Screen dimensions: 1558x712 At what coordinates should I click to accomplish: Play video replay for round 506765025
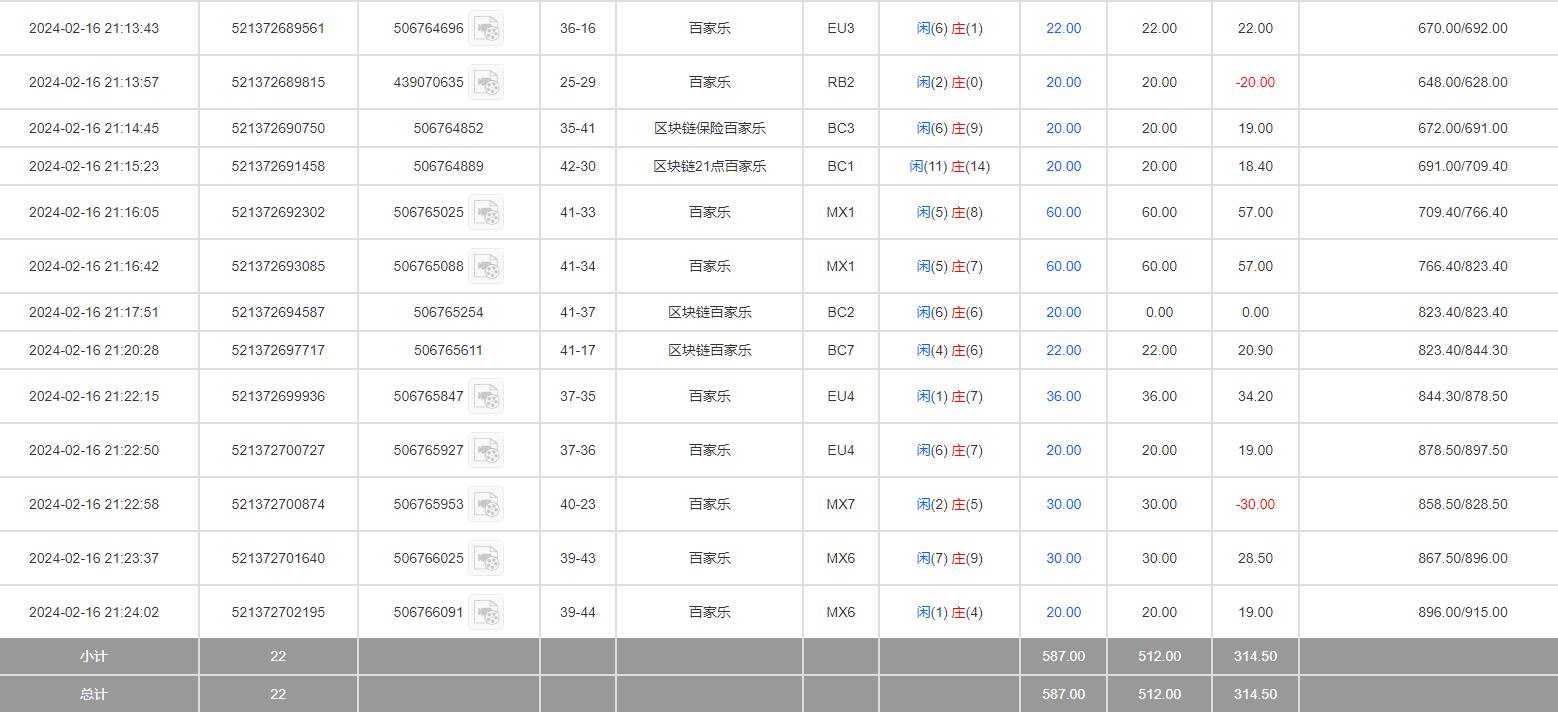(x=486, y=213)
